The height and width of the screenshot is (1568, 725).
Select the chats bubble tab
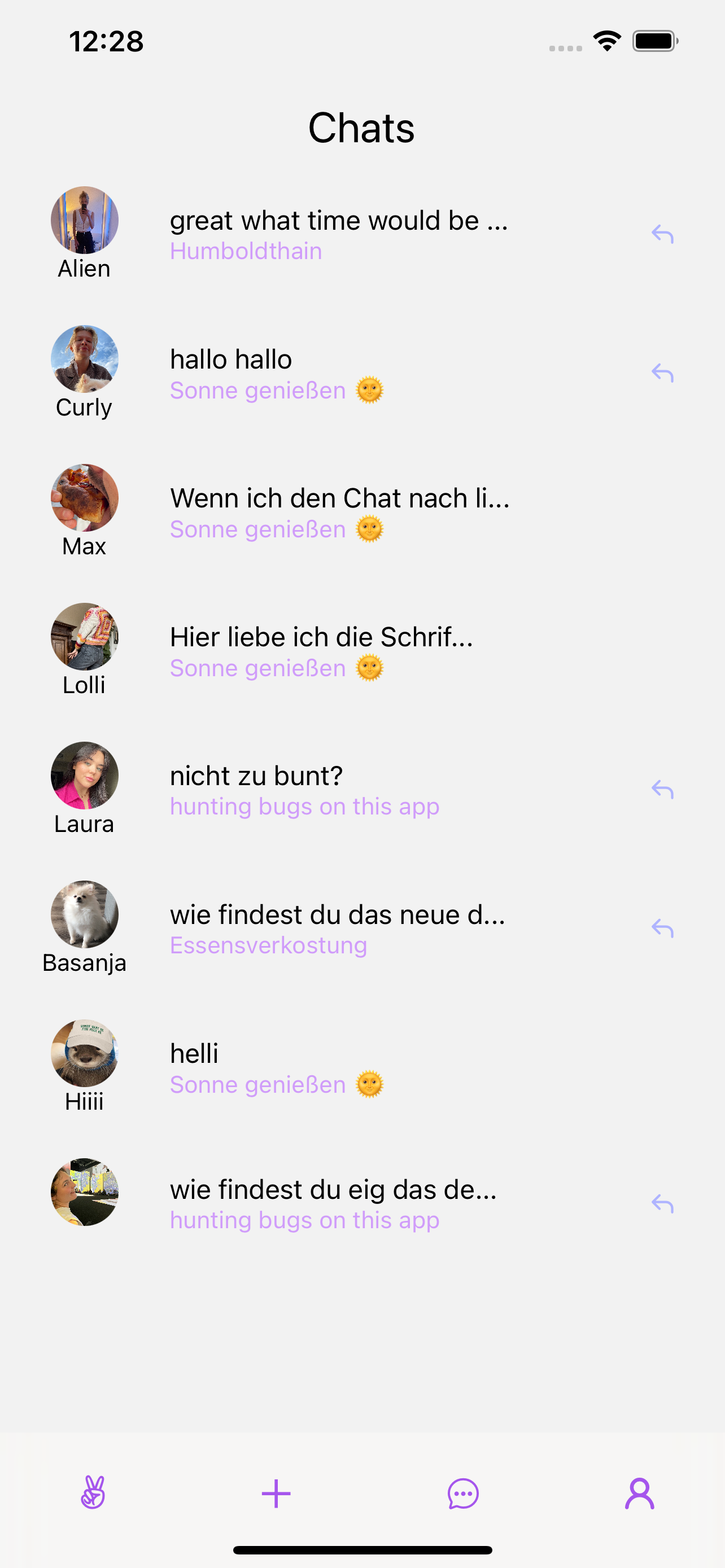(x=462, y=1493)
